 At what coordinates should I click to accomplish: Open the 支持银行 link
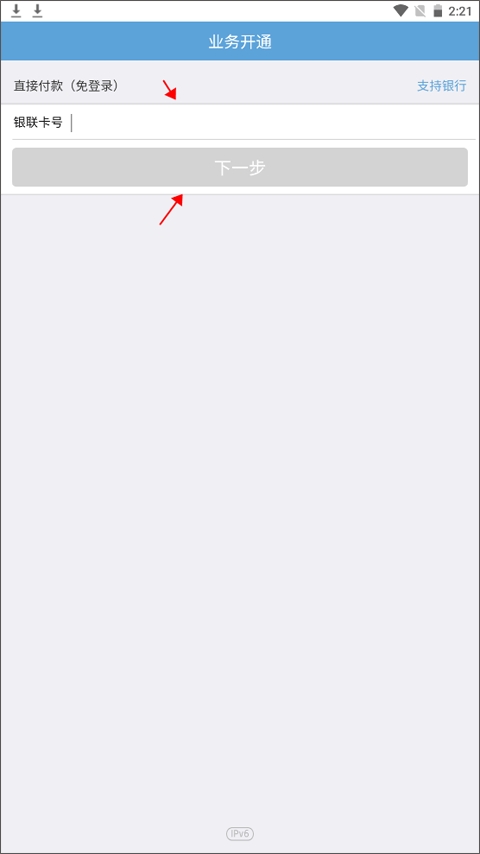441,86
